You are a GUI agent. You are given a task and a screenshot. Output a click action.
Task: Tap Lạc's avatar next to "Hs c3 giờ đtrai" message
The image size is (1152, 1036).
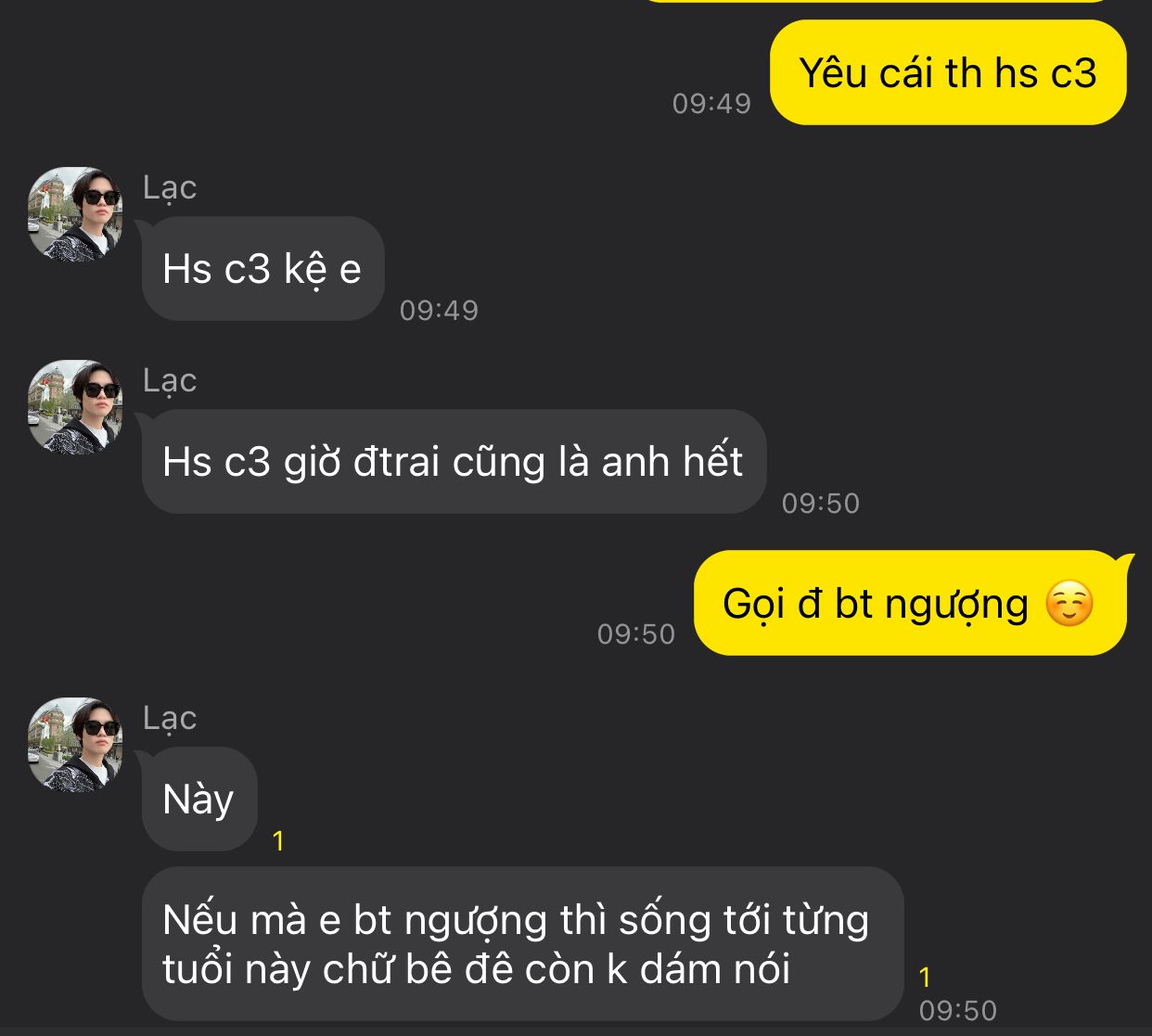[x=75, y=407]
